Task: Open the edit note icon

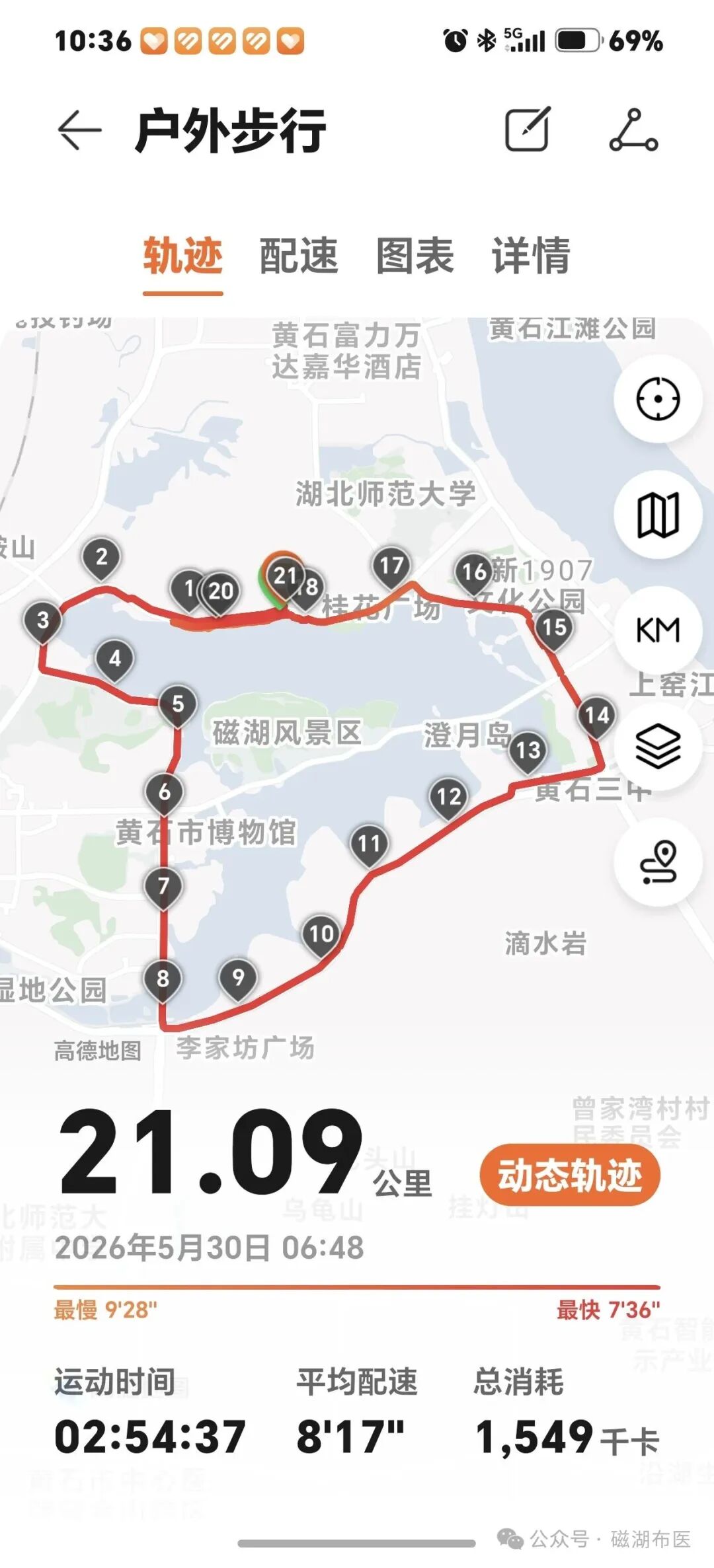Action: (528, 129)
